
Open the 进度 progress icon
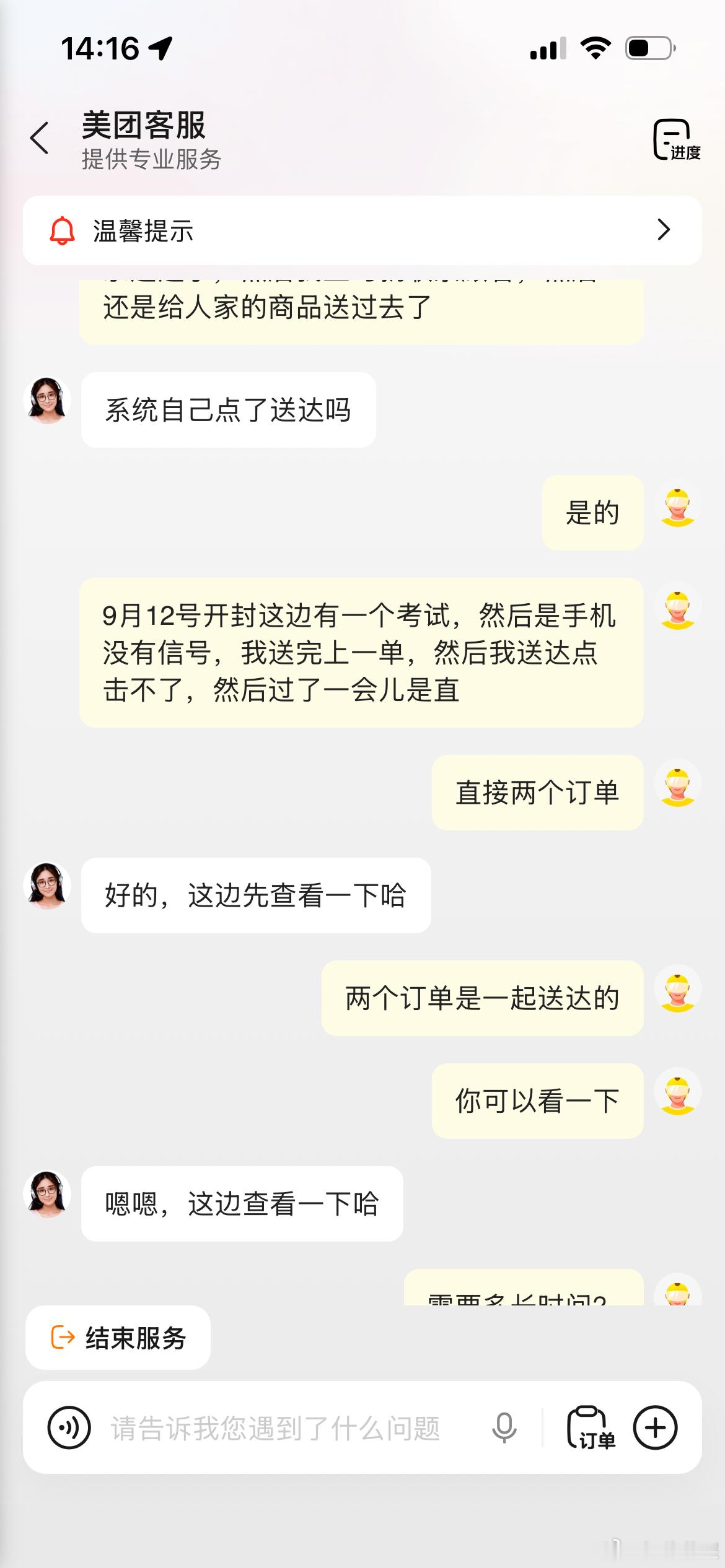coord(676,140)
